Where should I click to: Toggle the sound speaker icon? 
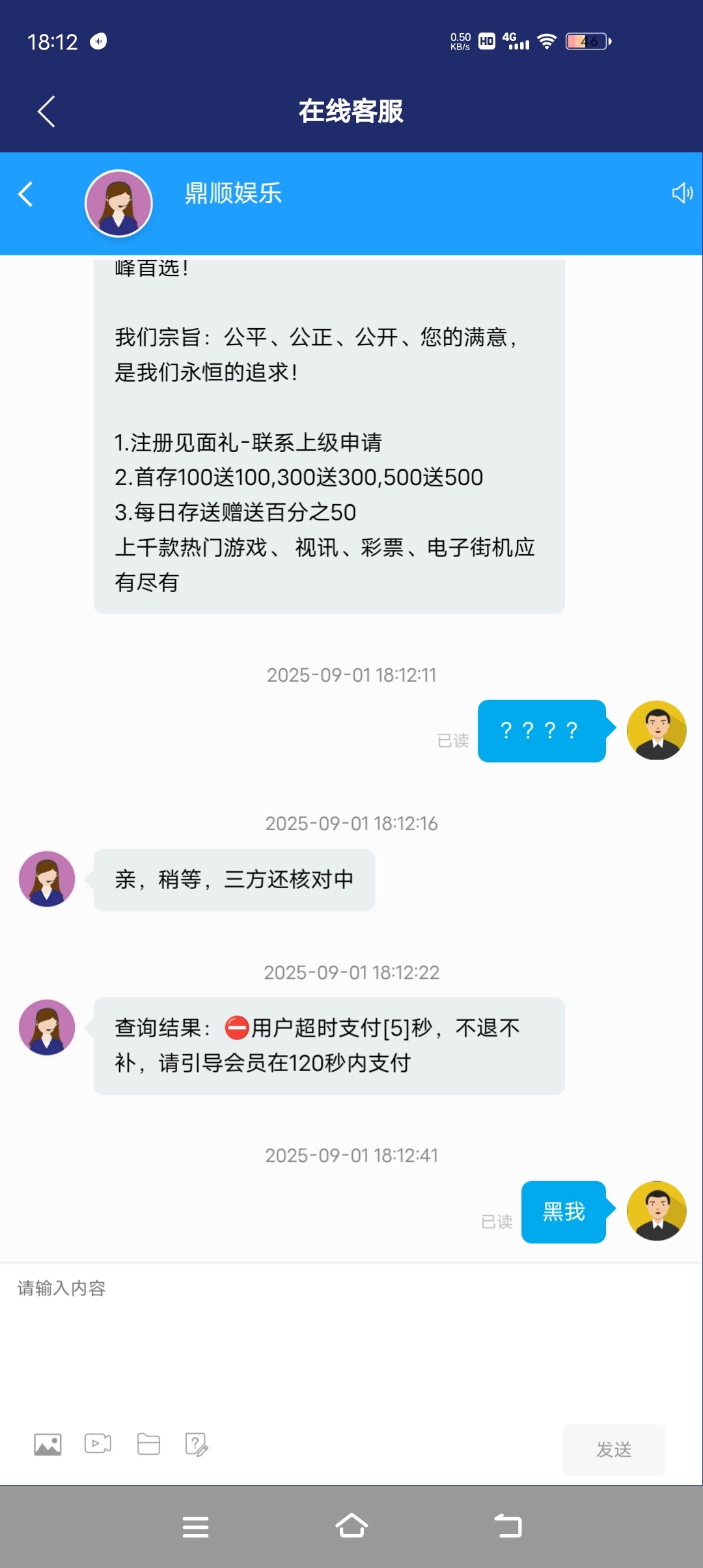click(x=682, y=193)
